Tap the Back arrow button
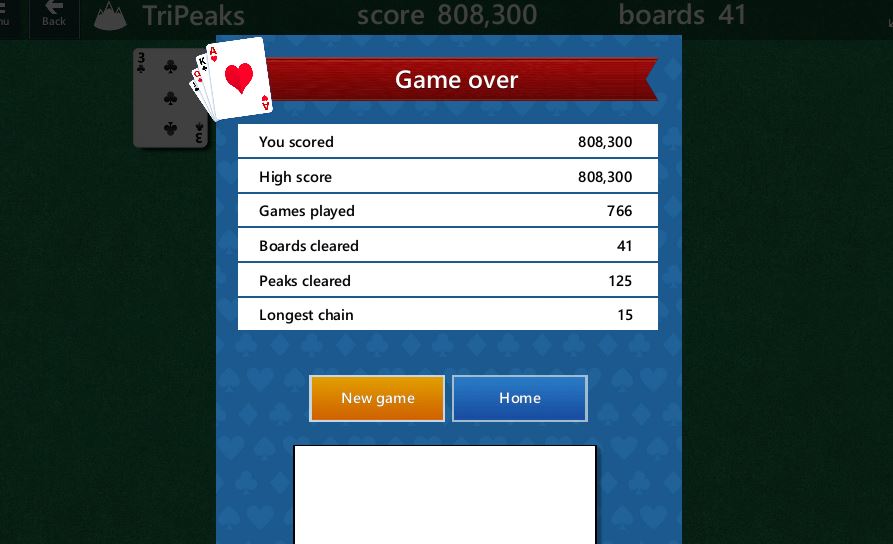 pos(54,14)
